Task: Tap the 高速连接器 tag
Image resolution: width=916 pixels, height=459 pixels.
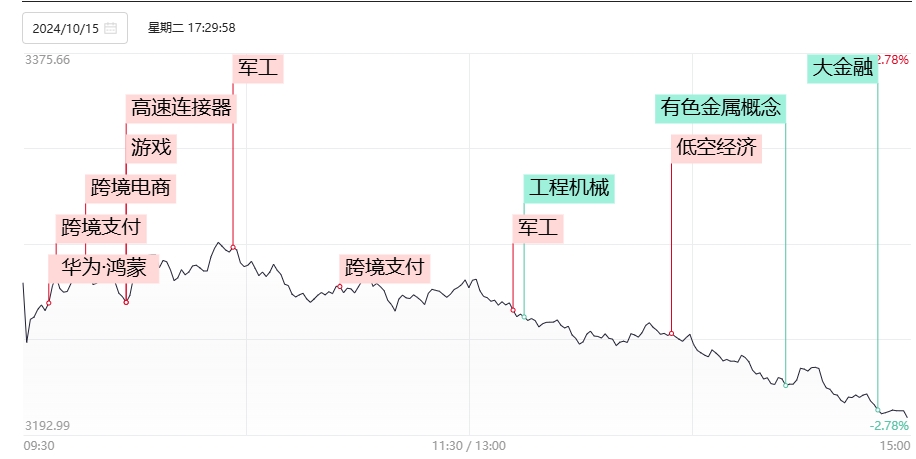Action: pos(181,108)
